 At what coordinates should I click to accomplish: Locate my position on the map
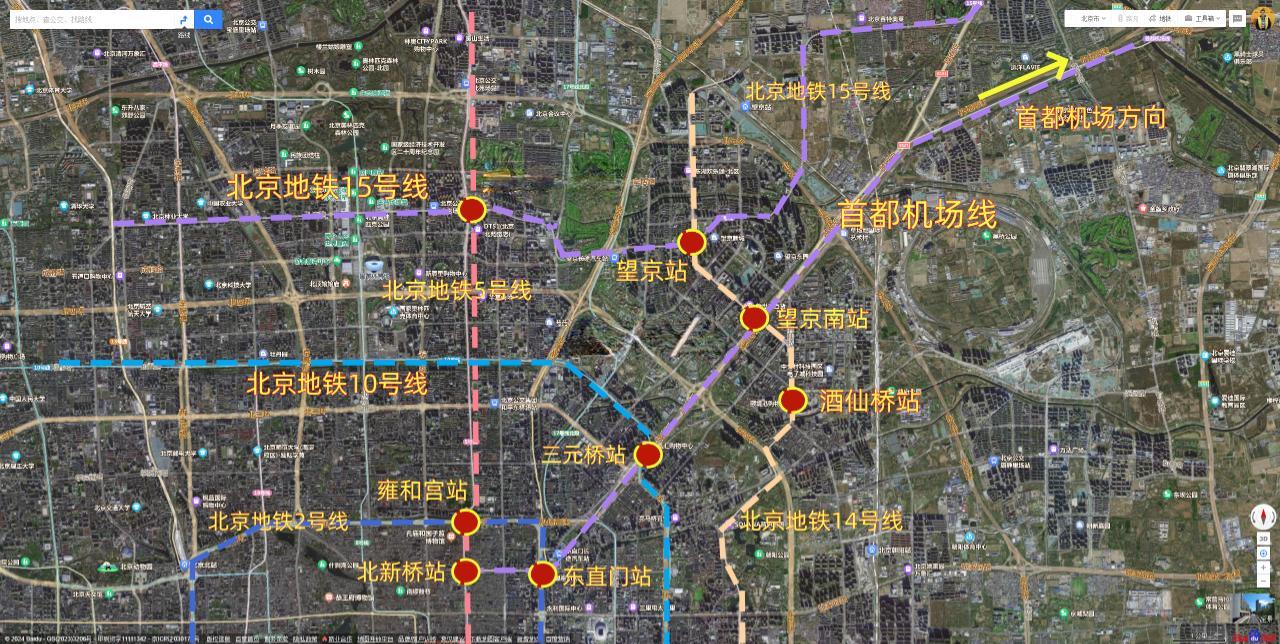1264,554
